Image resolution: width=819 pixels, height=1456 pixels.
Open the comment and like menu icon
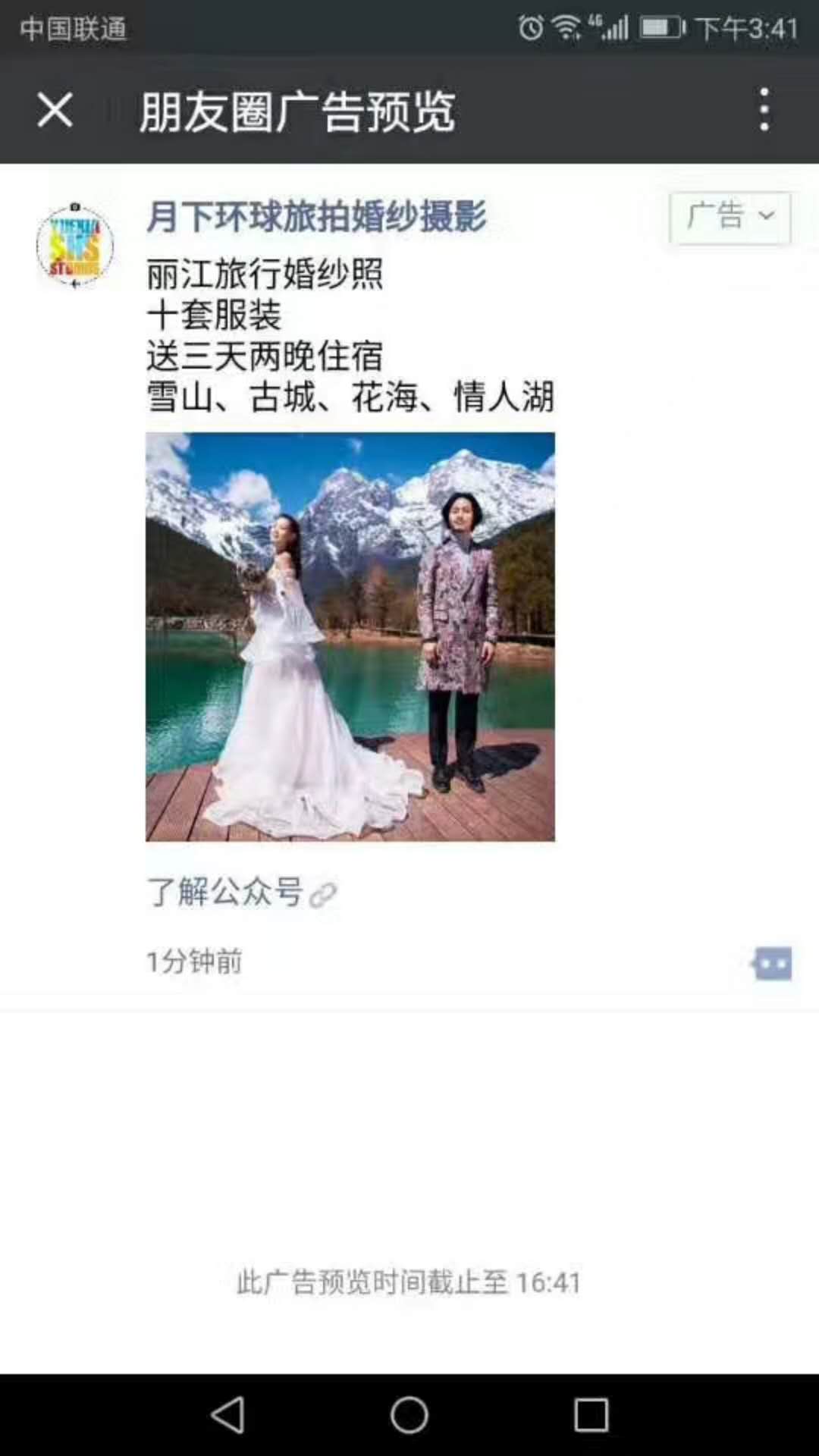[x=772, y=963]
